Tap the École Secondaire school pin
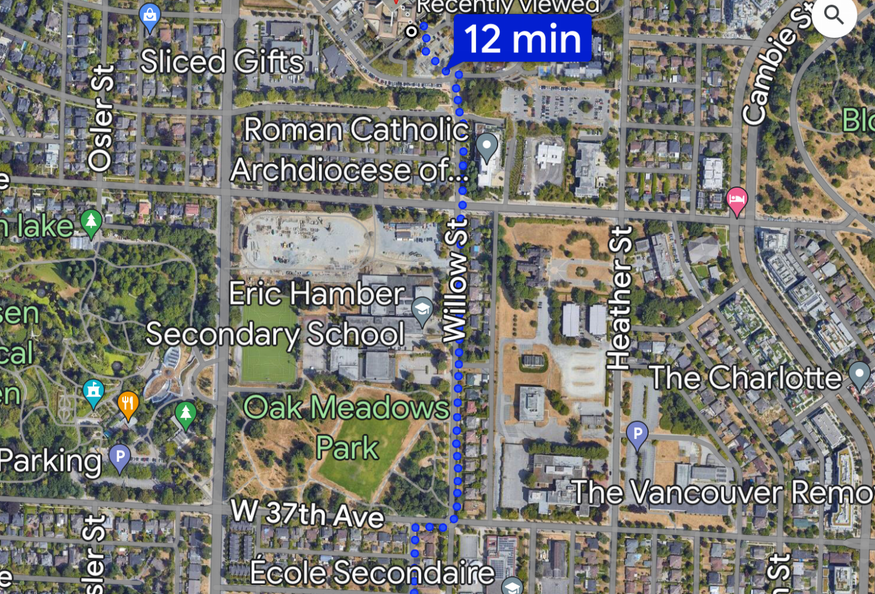This screenshot has width=875, height=594. click(512, 586)
